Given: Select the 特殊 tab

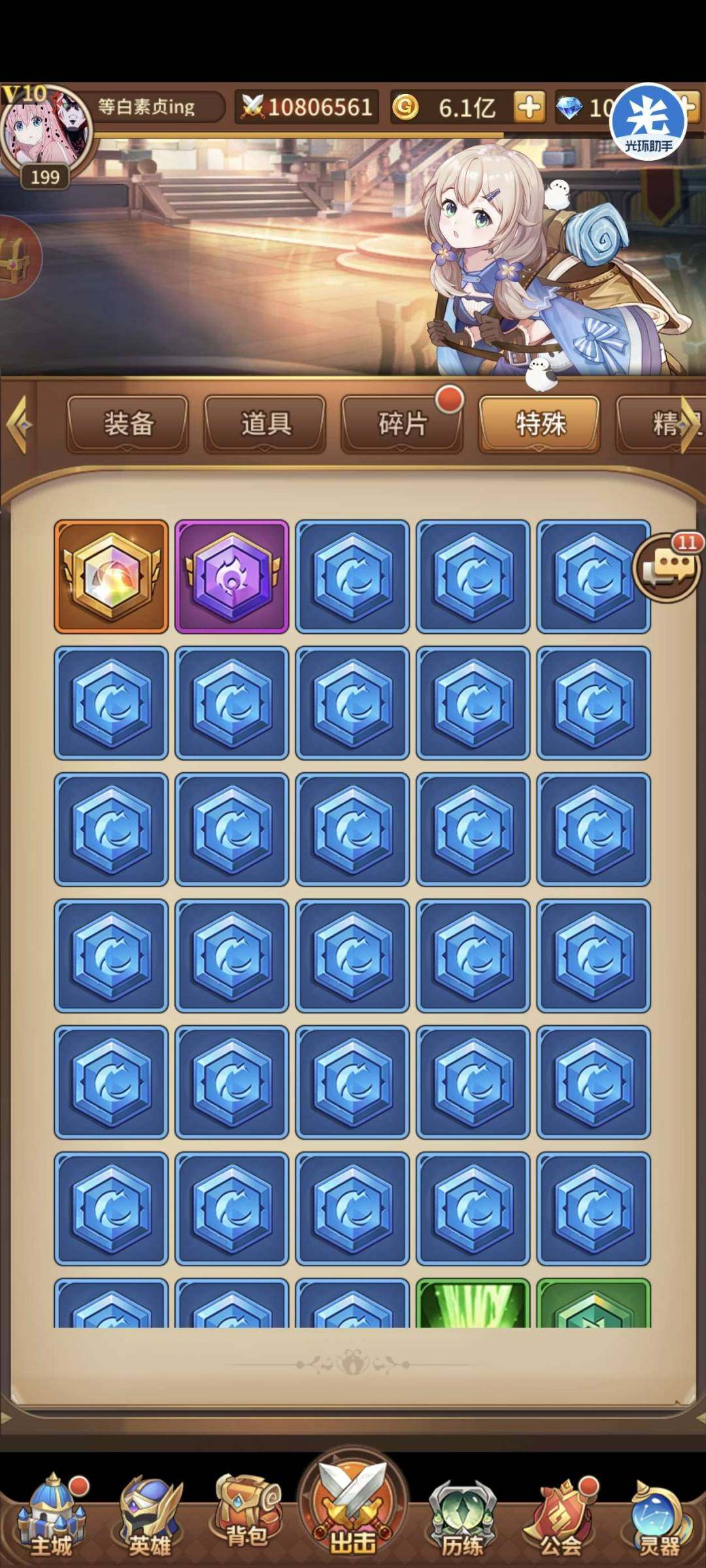Looking at the screenshot, I should tap(539, 423).
